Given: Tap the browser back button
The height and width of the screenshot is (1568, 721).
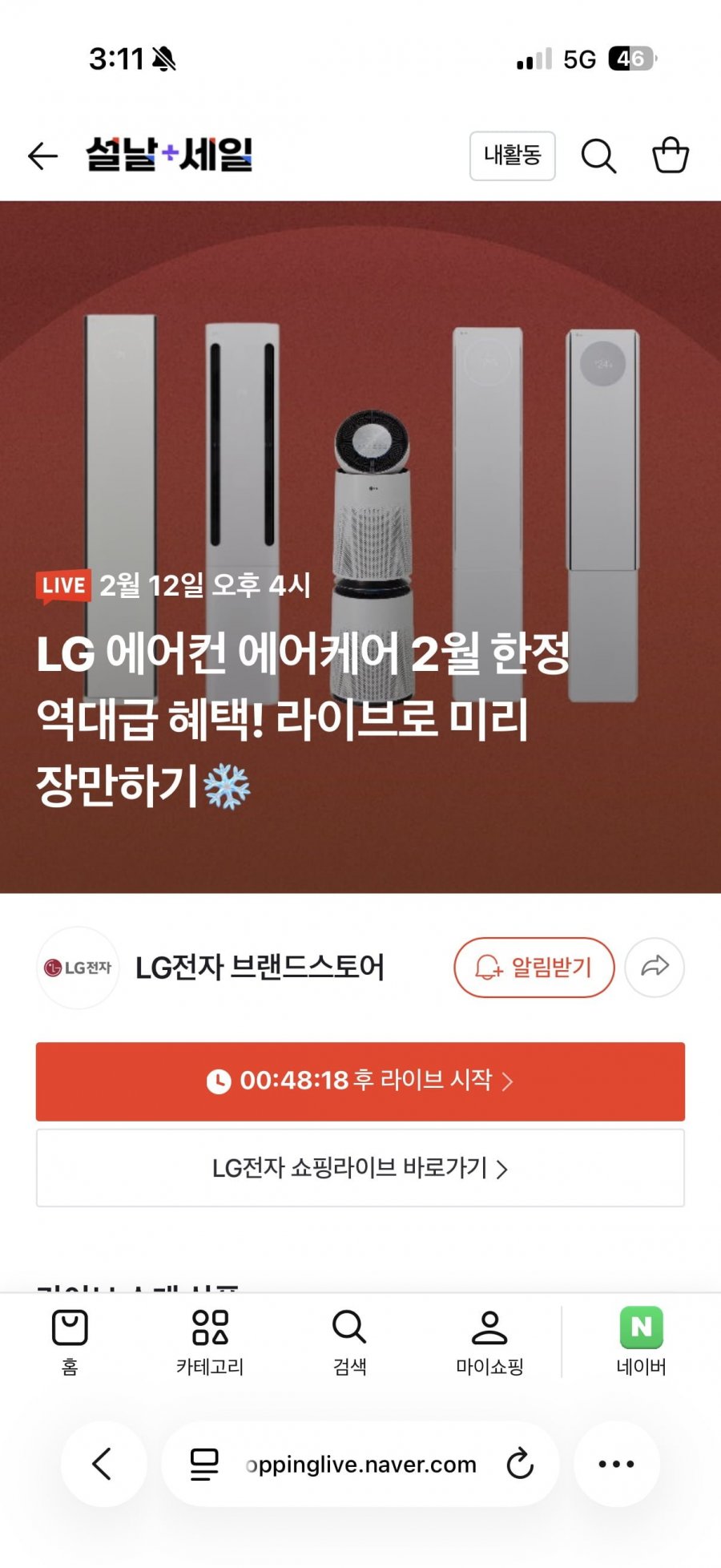Looking at the screenshot, I should [x=103, y=1464].
